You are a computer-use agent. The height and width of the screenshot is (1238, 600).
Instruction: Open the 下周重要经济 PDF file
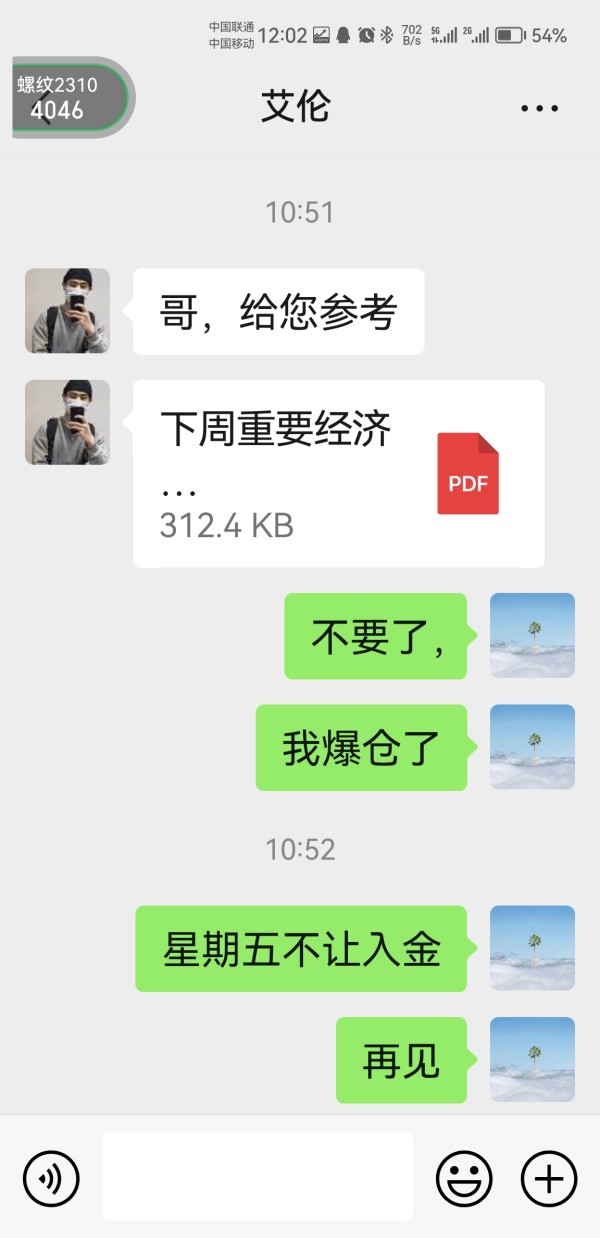[339, 474]
